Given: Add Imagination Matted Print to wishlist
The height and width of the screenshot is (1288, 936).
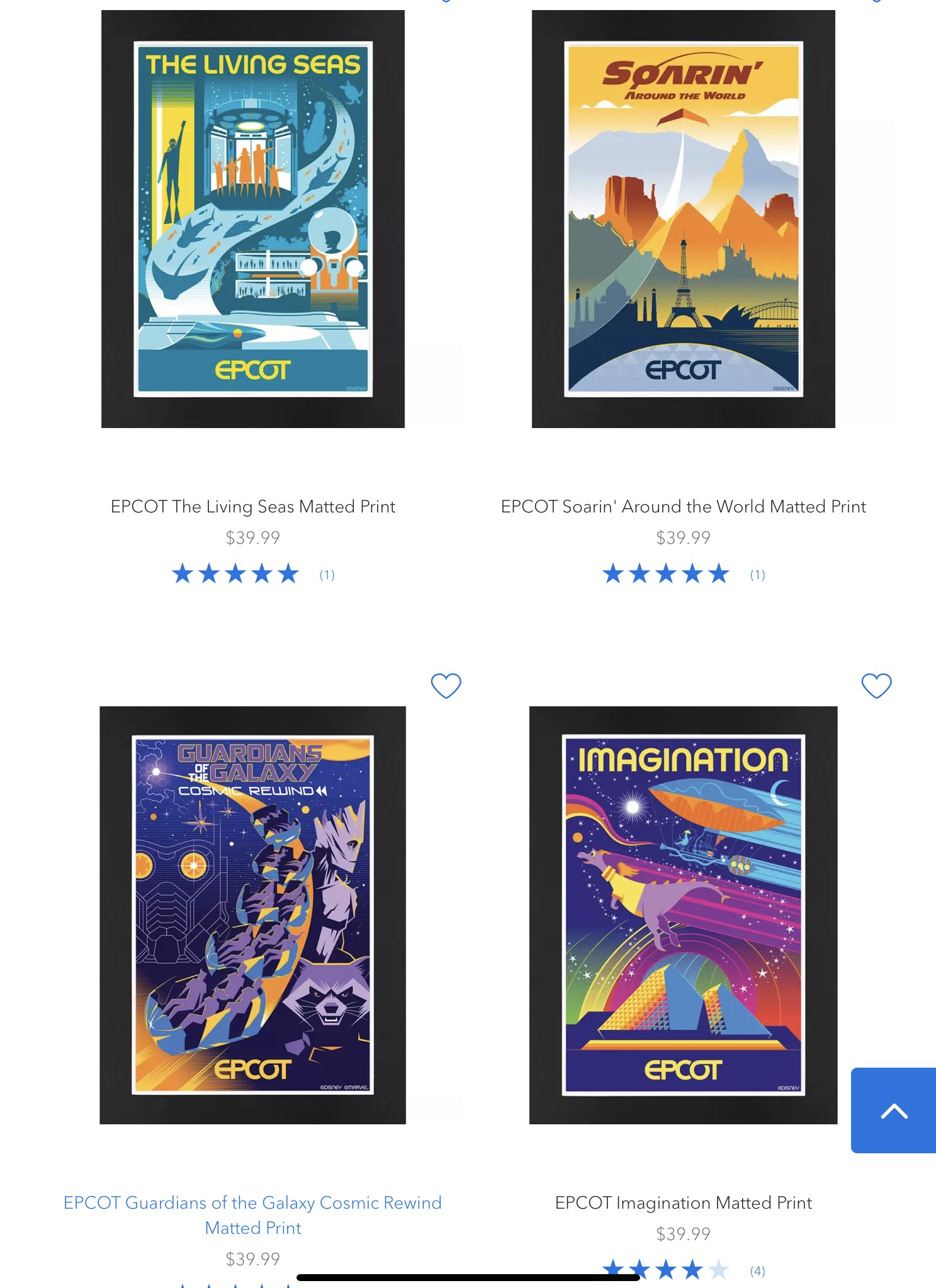Looking at the screenshot, I should pos(876,686).
